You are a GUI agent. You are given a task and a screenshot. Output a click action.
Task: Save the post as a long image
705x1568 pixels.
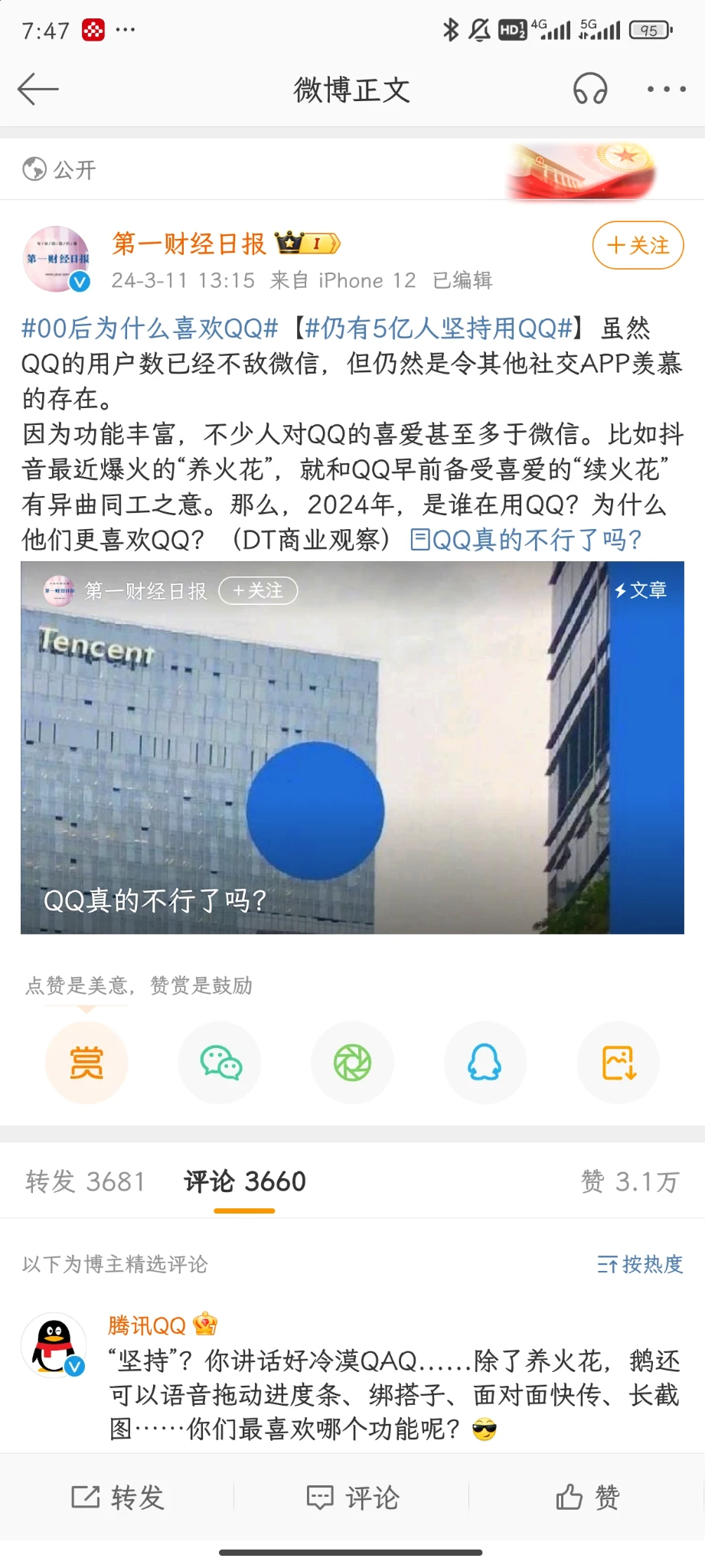coord(619,1063)
